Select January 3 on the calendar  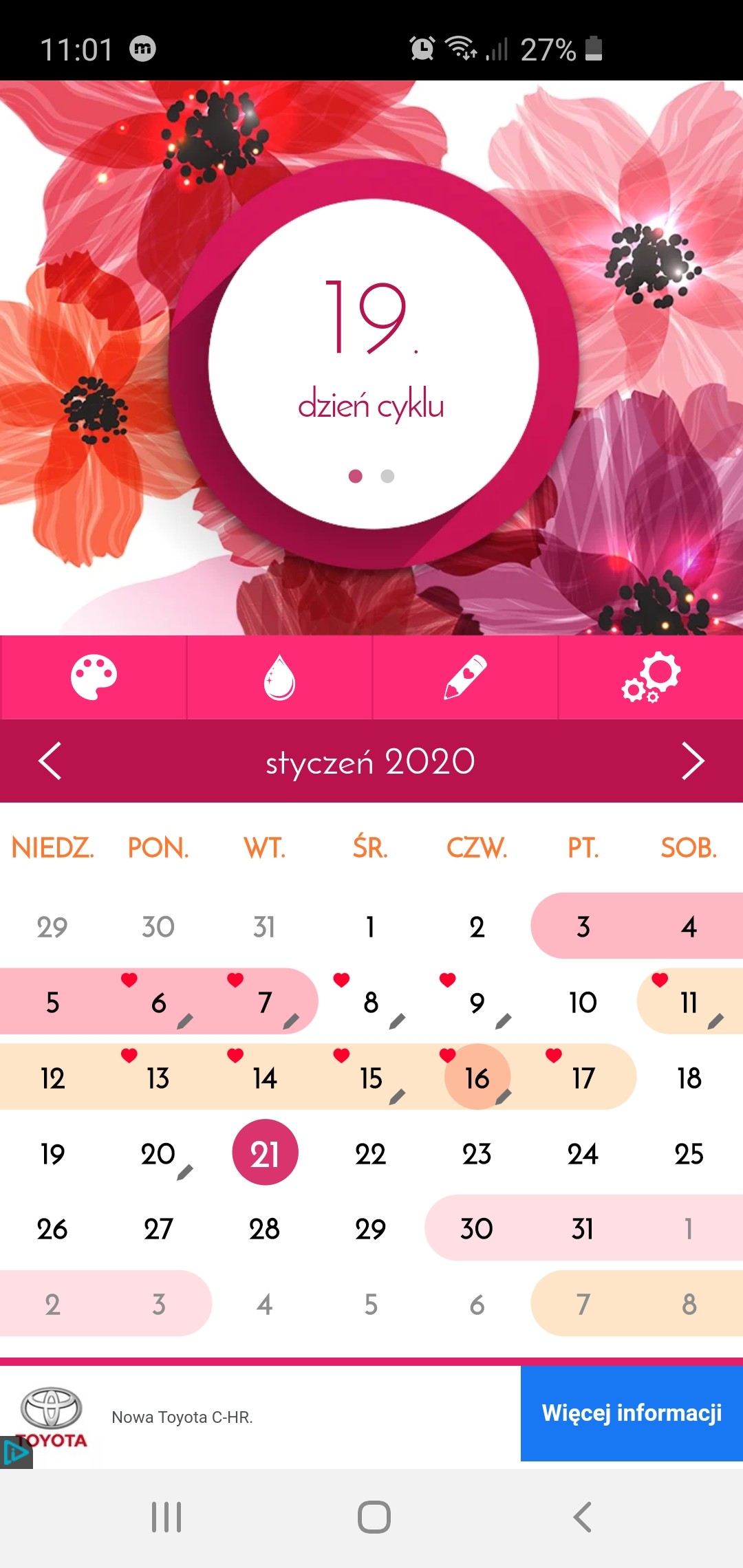[x=583, y=926]
